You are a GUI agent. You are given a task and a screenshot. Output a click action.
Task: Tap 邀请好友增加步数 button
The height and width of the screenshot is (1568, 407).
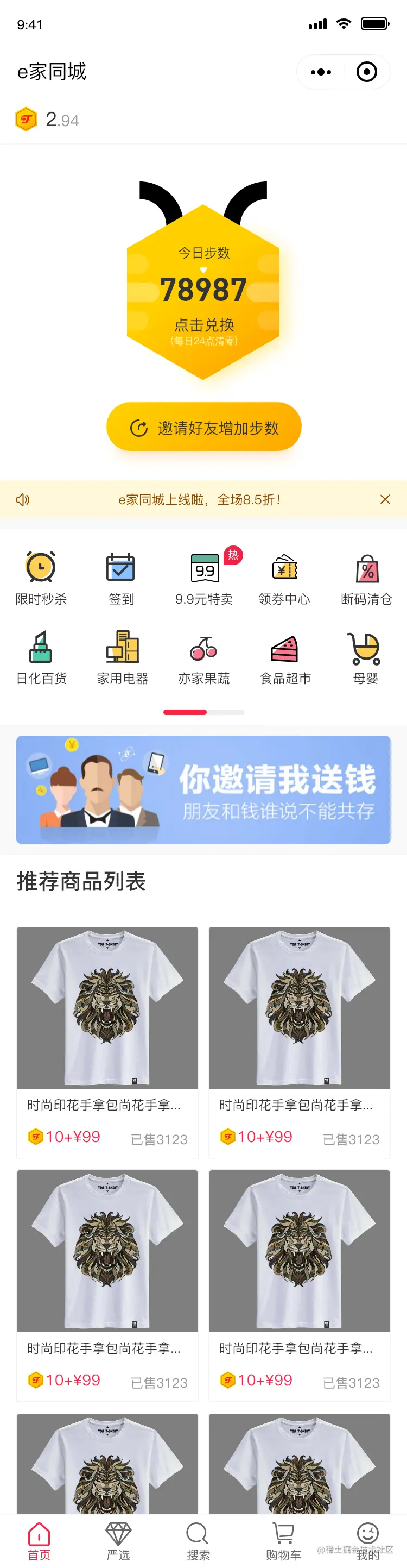tap(204, 427)
